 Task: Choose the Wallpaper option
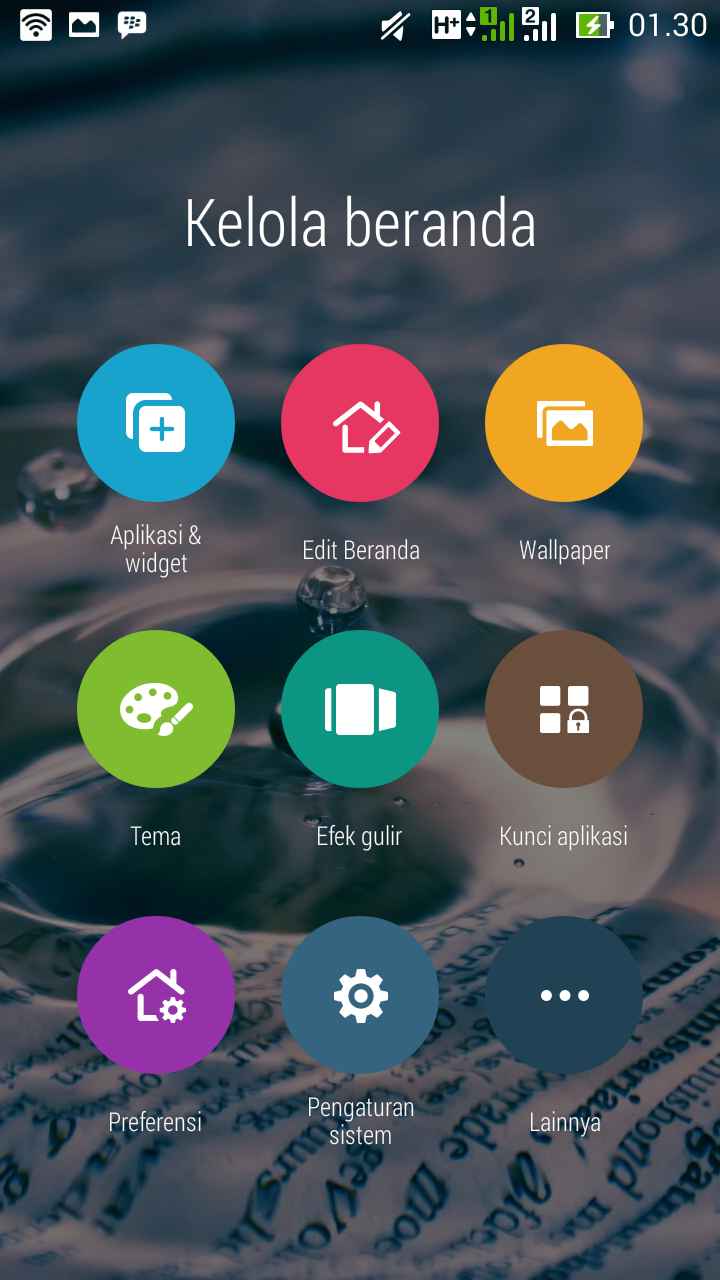(564, 423)
